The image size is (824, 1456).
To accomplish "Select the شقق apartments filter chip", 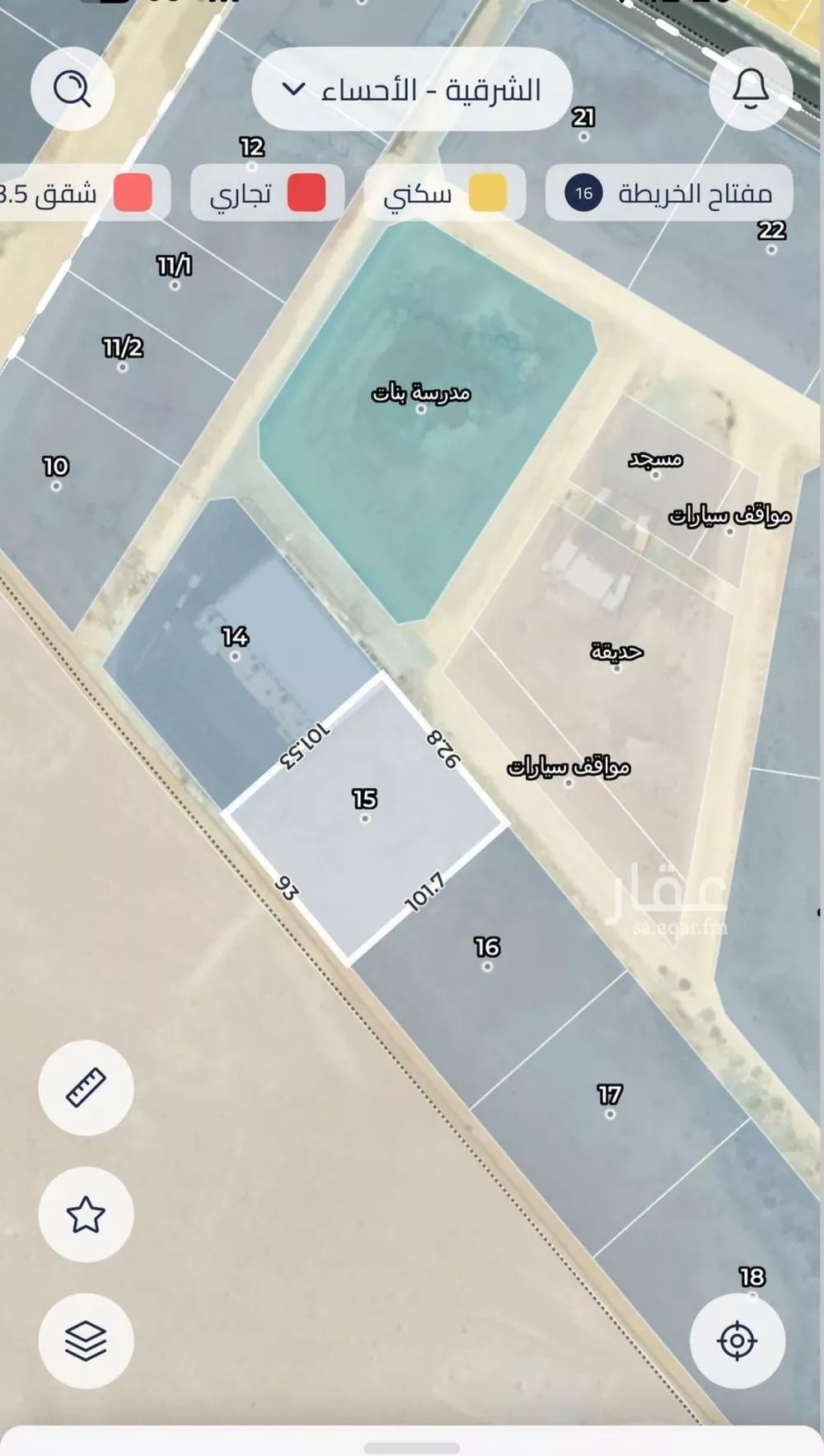I will (82, 194).
